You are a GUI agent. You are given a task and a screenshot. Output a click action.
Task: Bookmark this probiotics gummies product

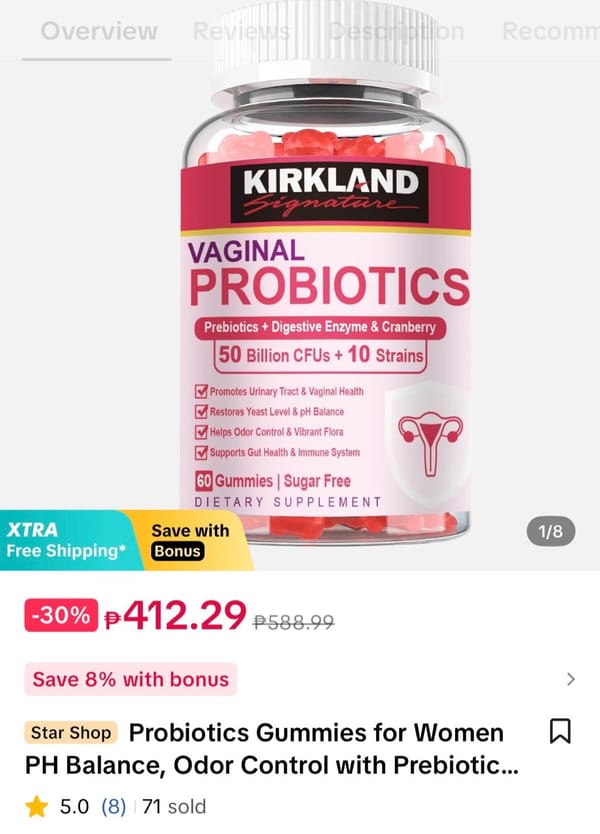[x=560, y=731]
